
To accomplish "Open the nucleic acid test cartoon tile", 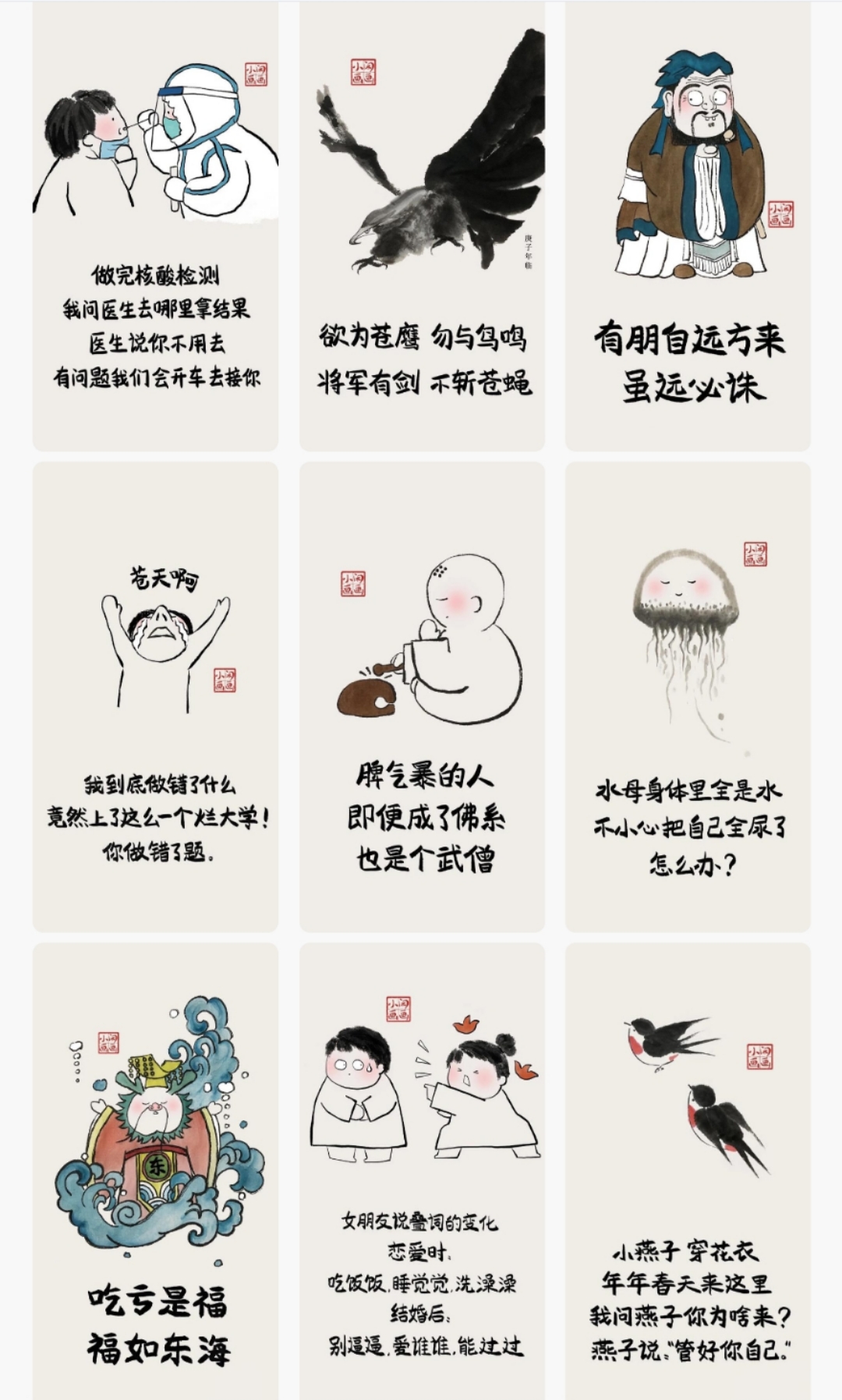I will click(x=155, y=226).
